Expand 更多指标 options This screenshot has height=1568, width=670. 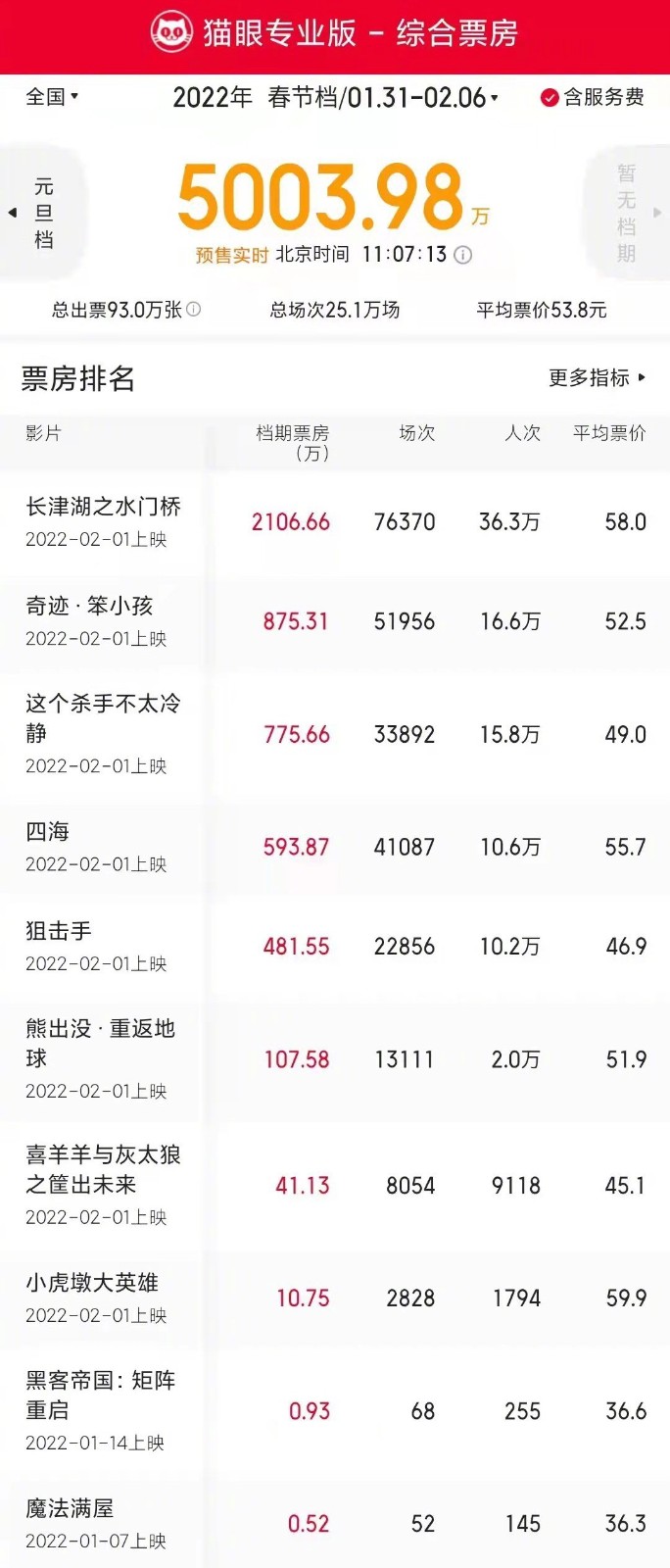coord(597,378)
